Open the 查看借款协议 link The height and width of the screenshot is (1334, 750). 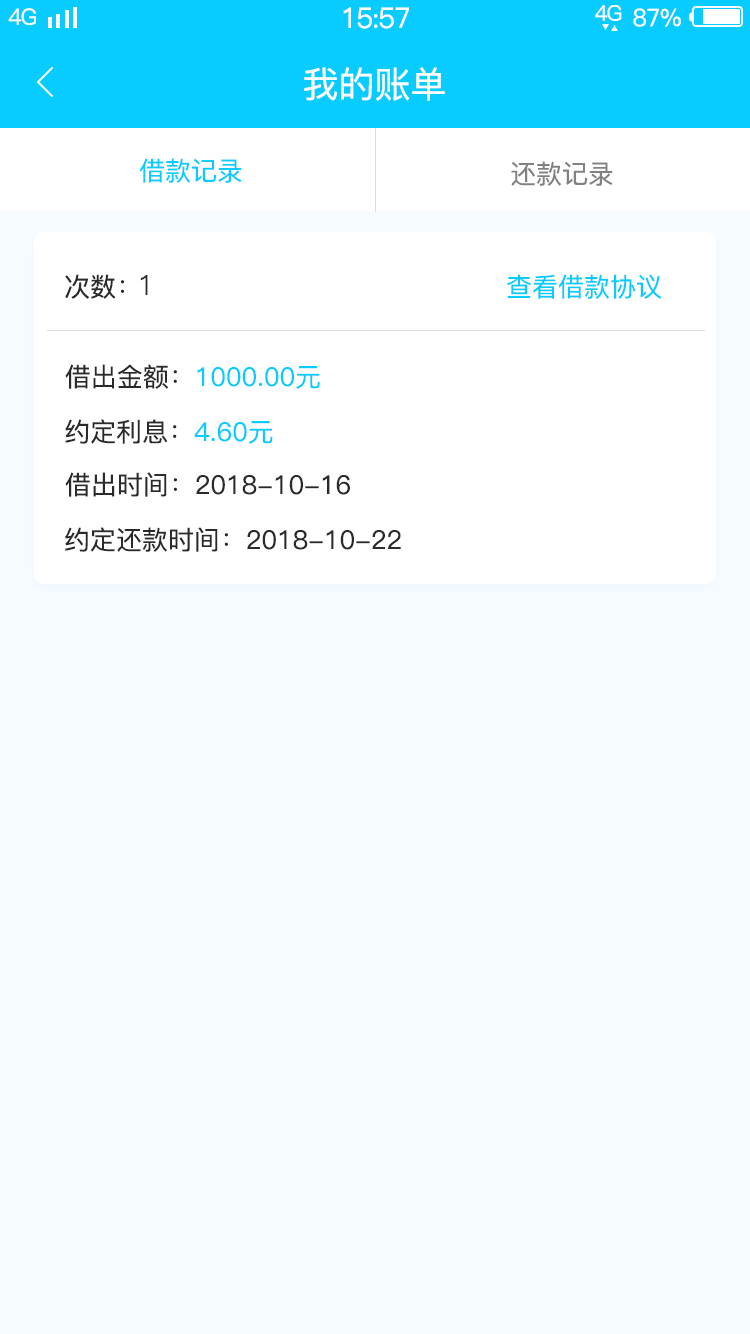[x=584, y=287]
